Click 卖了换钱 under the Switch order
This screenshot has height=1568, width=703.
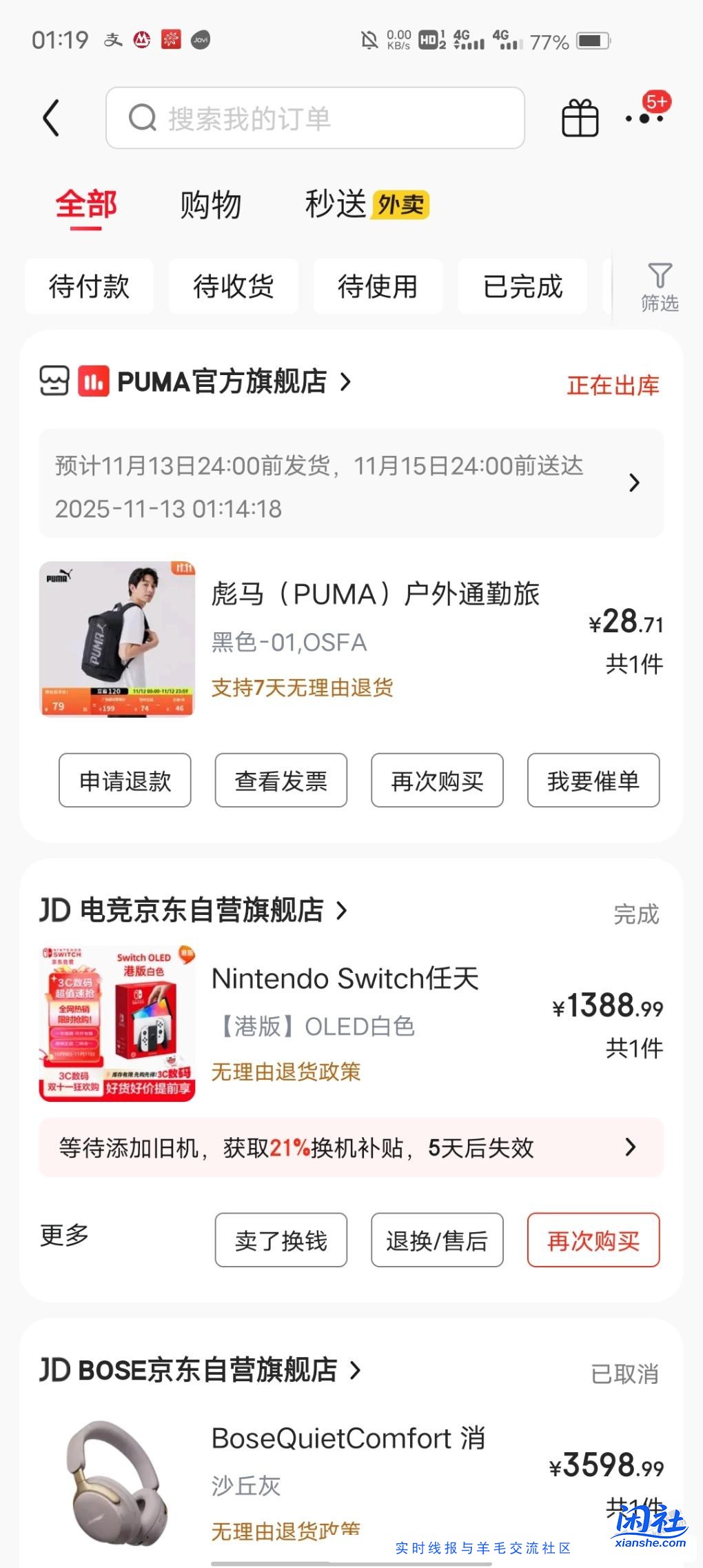pyautogui.click(x=281, y=1240)
